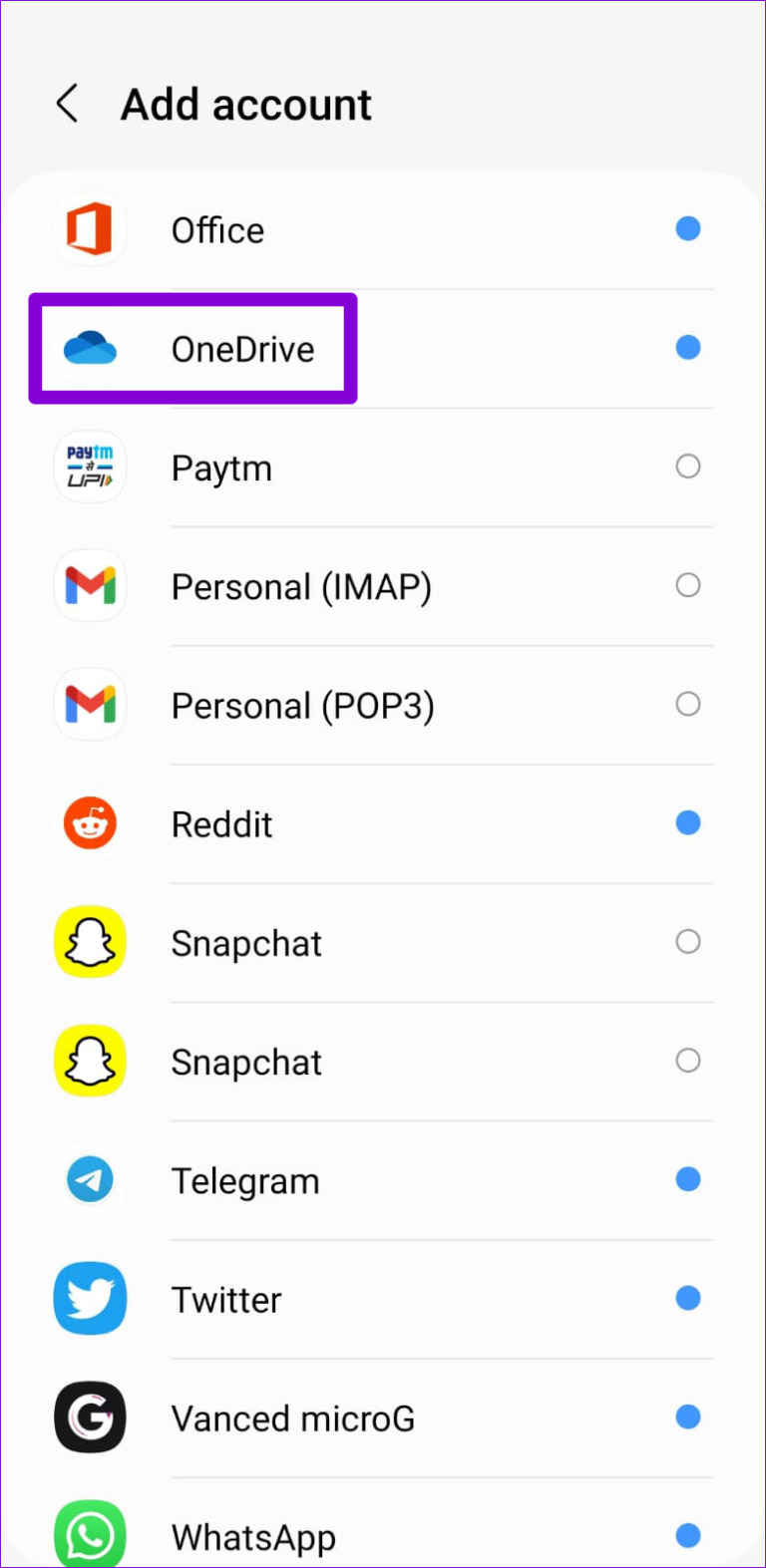Select the OneDrive cloud icon

tap(90, 348)
